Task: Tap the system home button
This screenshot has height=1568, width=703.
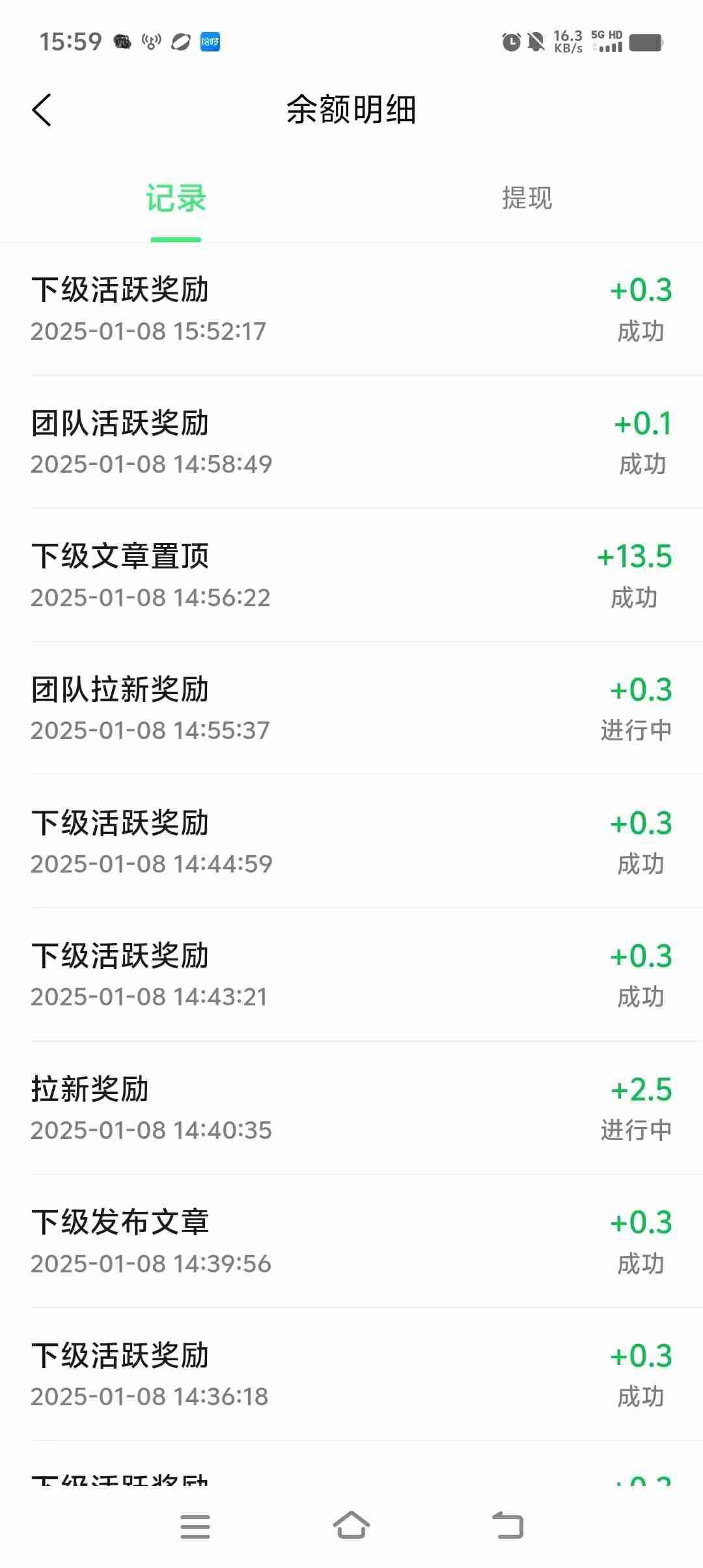Action: [x=351, y=1526]
